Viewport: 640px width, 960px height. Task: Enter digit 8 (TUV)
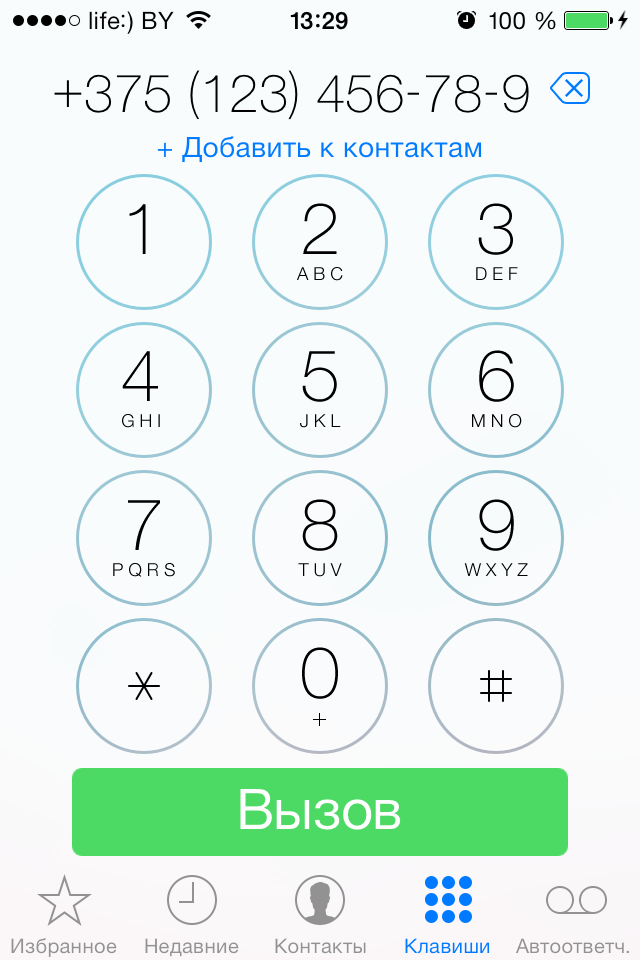click(x=320, y=538)
